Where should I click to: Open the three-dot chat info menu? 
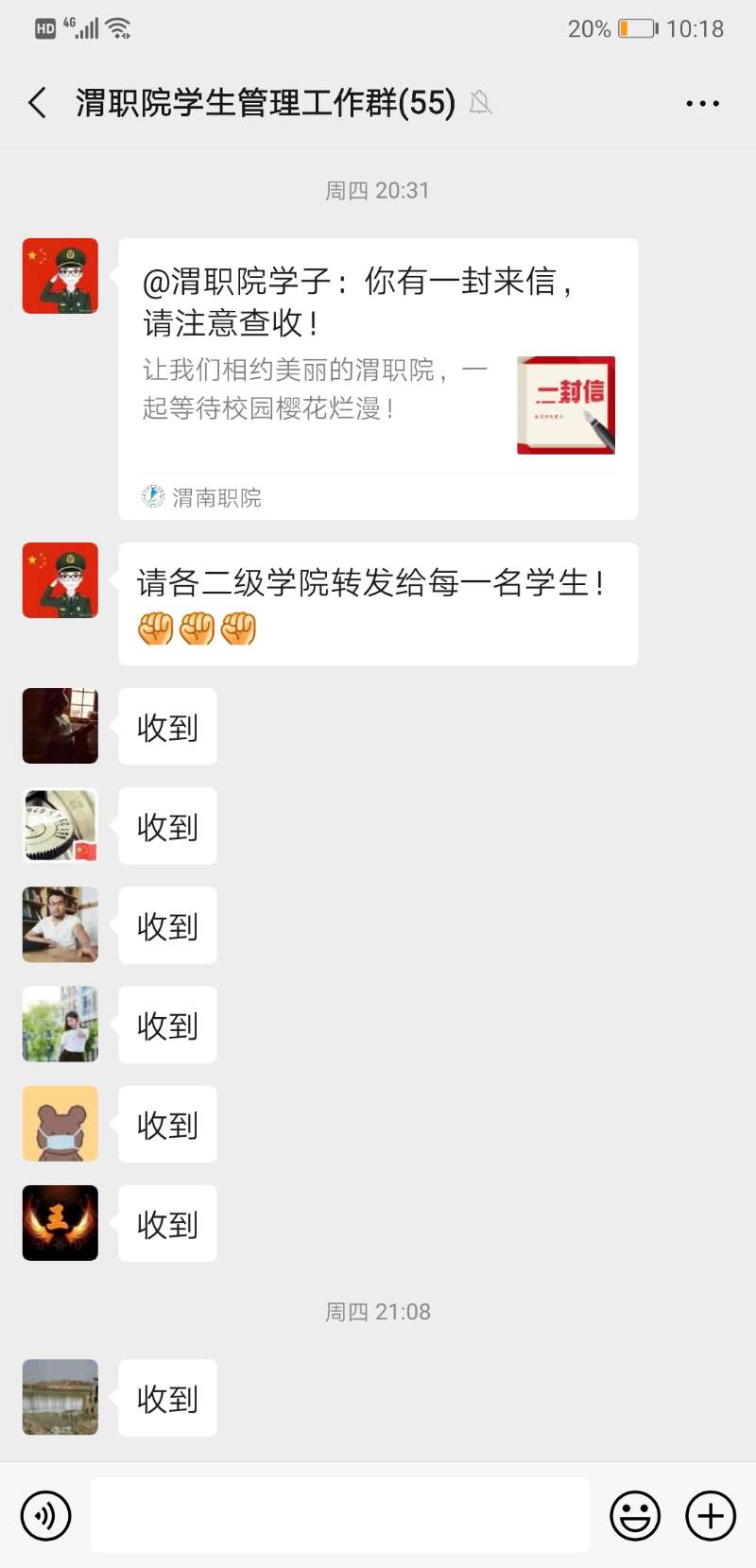coord(702,103)
